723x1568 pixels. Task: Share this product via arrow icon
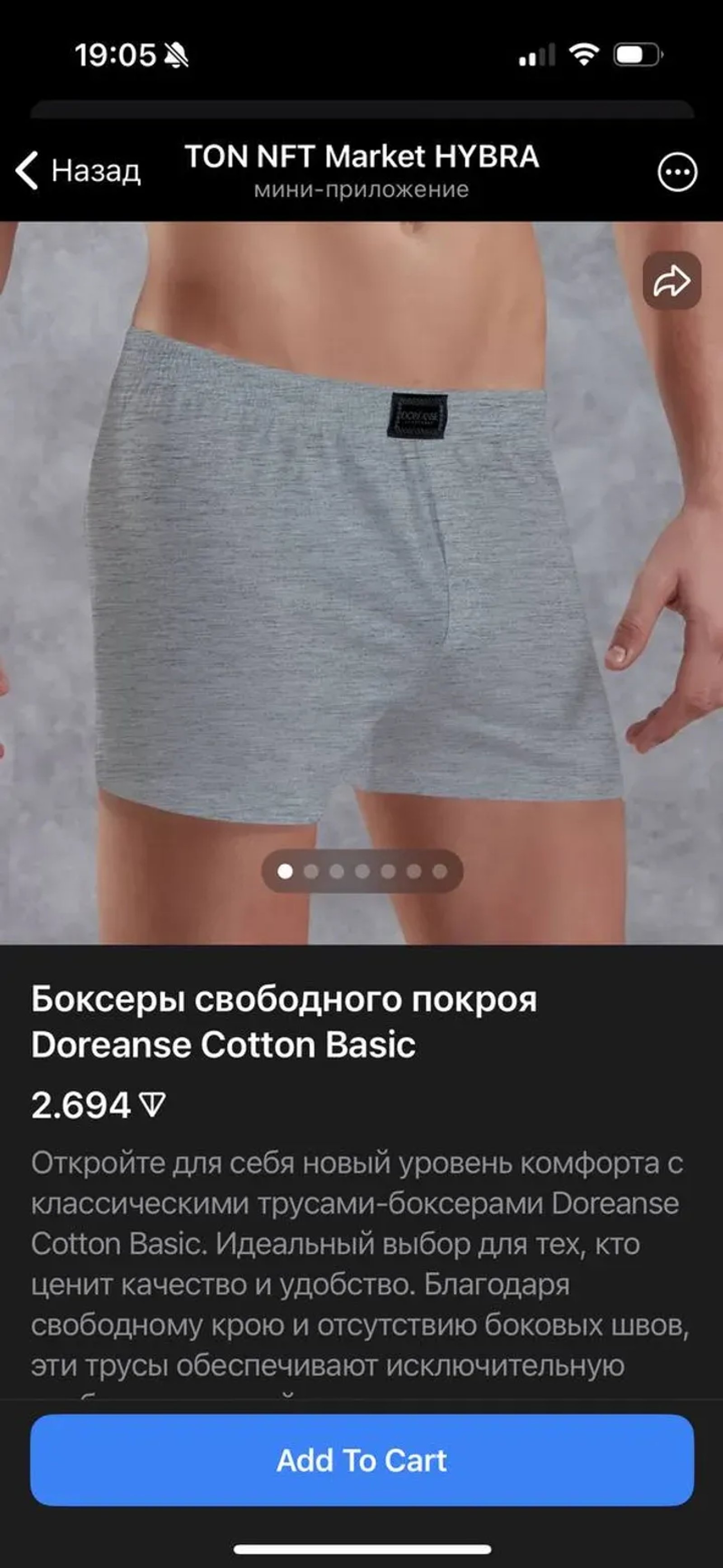pyautogui.click(x=671, y=281)
